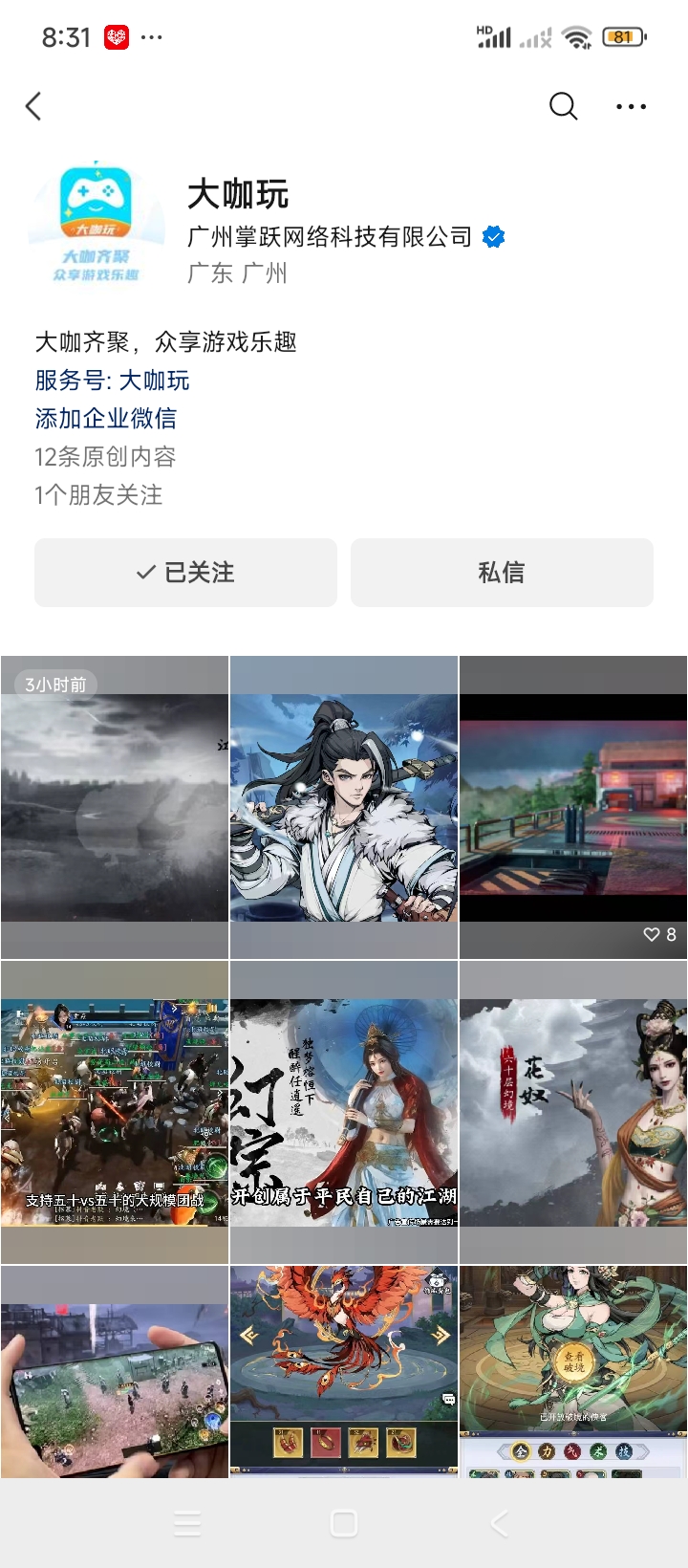
Task: Open the green-dressed character video tile
Action: 573,1372
